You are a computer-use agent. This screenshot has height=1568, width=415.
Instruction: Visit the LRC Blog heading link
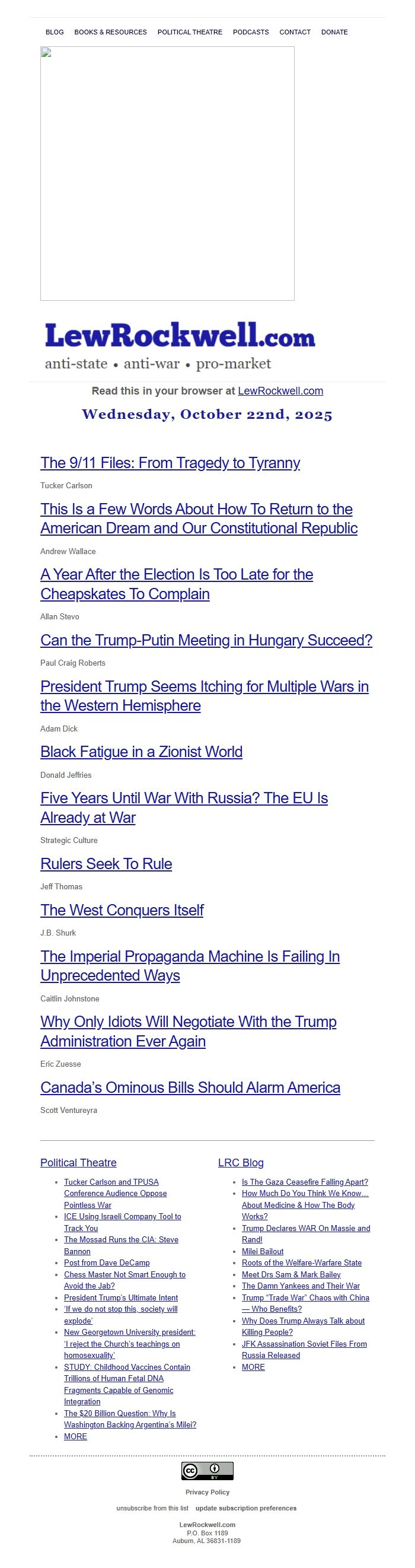click(240, 1162)
